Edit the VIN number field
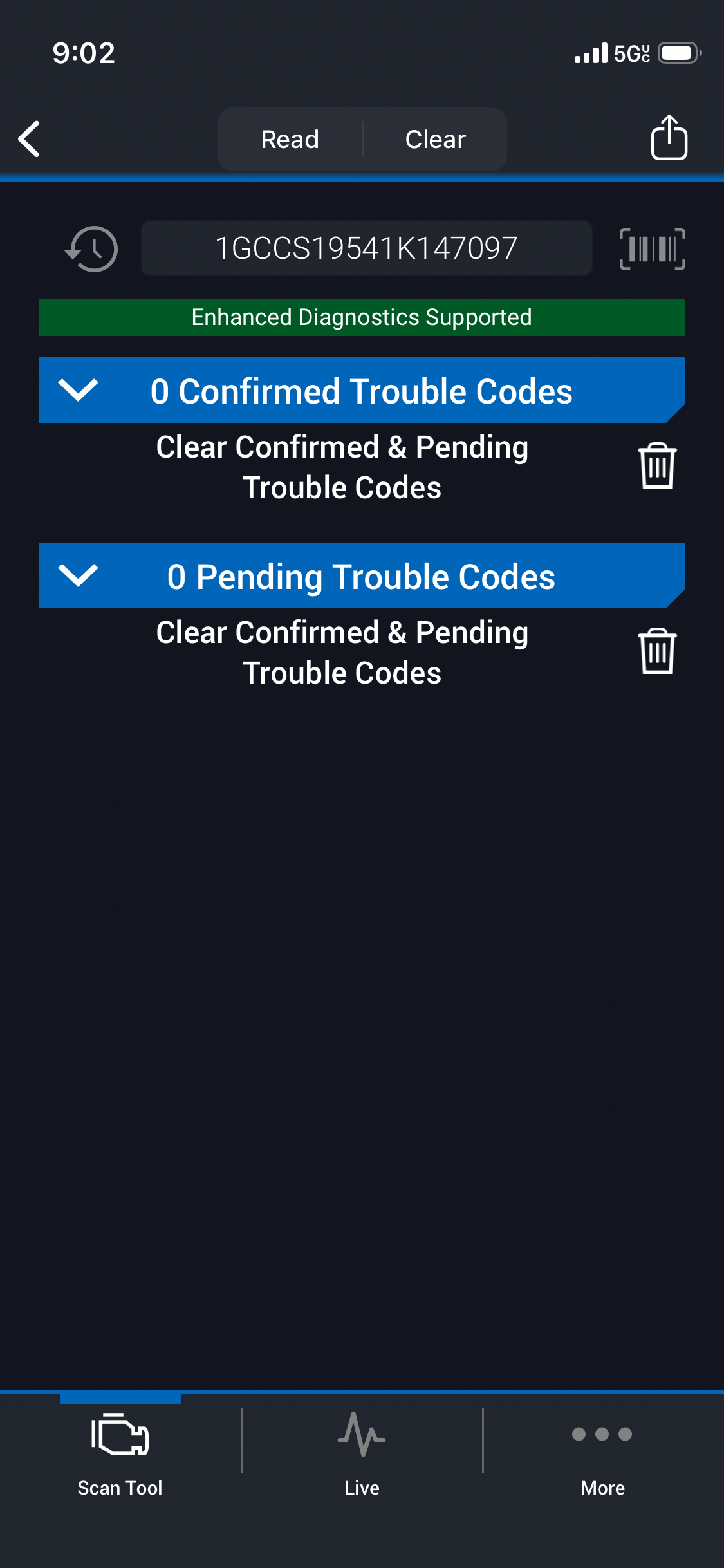 [366, 248]
